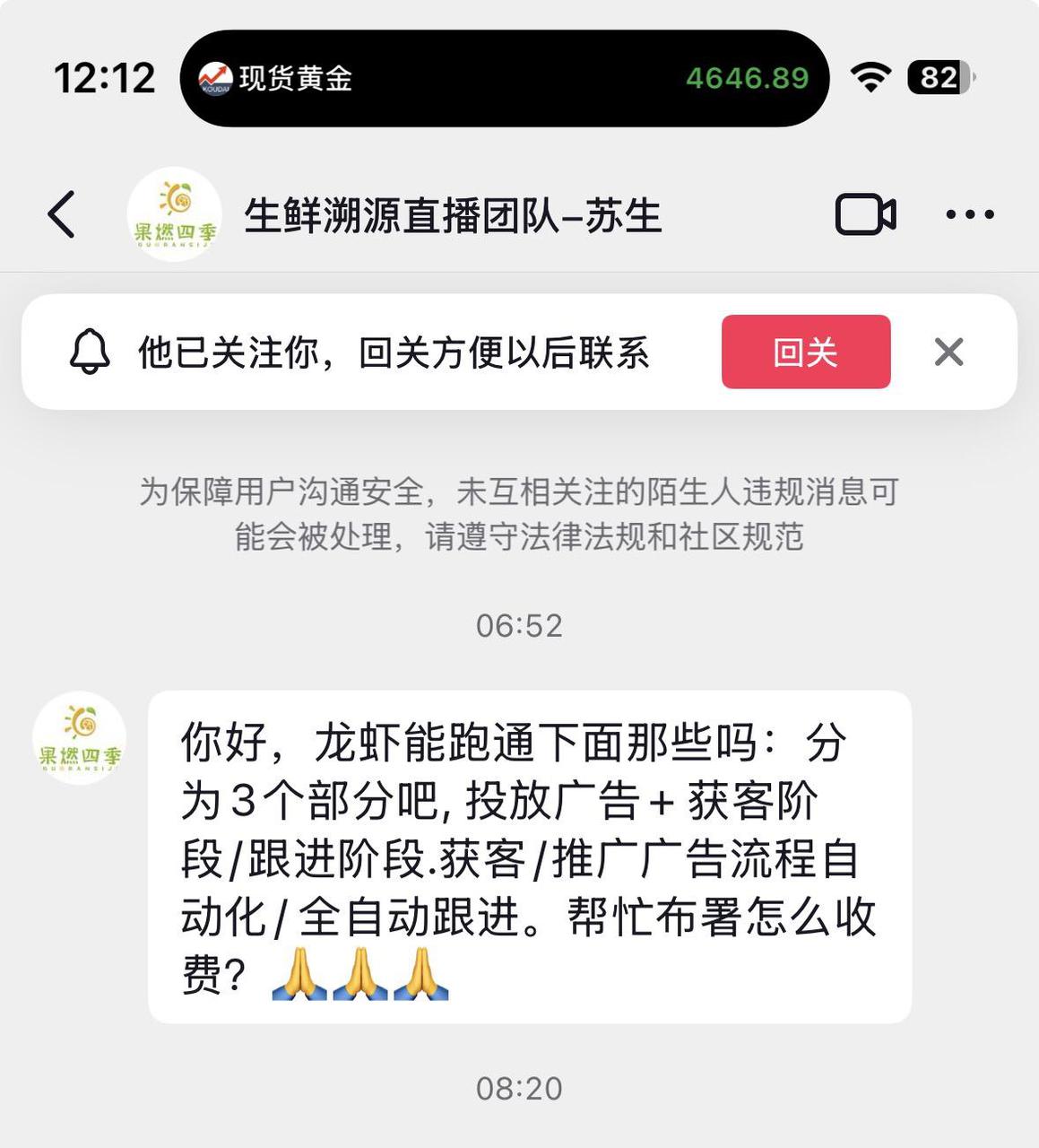Open the 现货黄金 Dynamic Island activity
The height and width of the screenshot is (1148, 1039).
click(x=504, y=78)
